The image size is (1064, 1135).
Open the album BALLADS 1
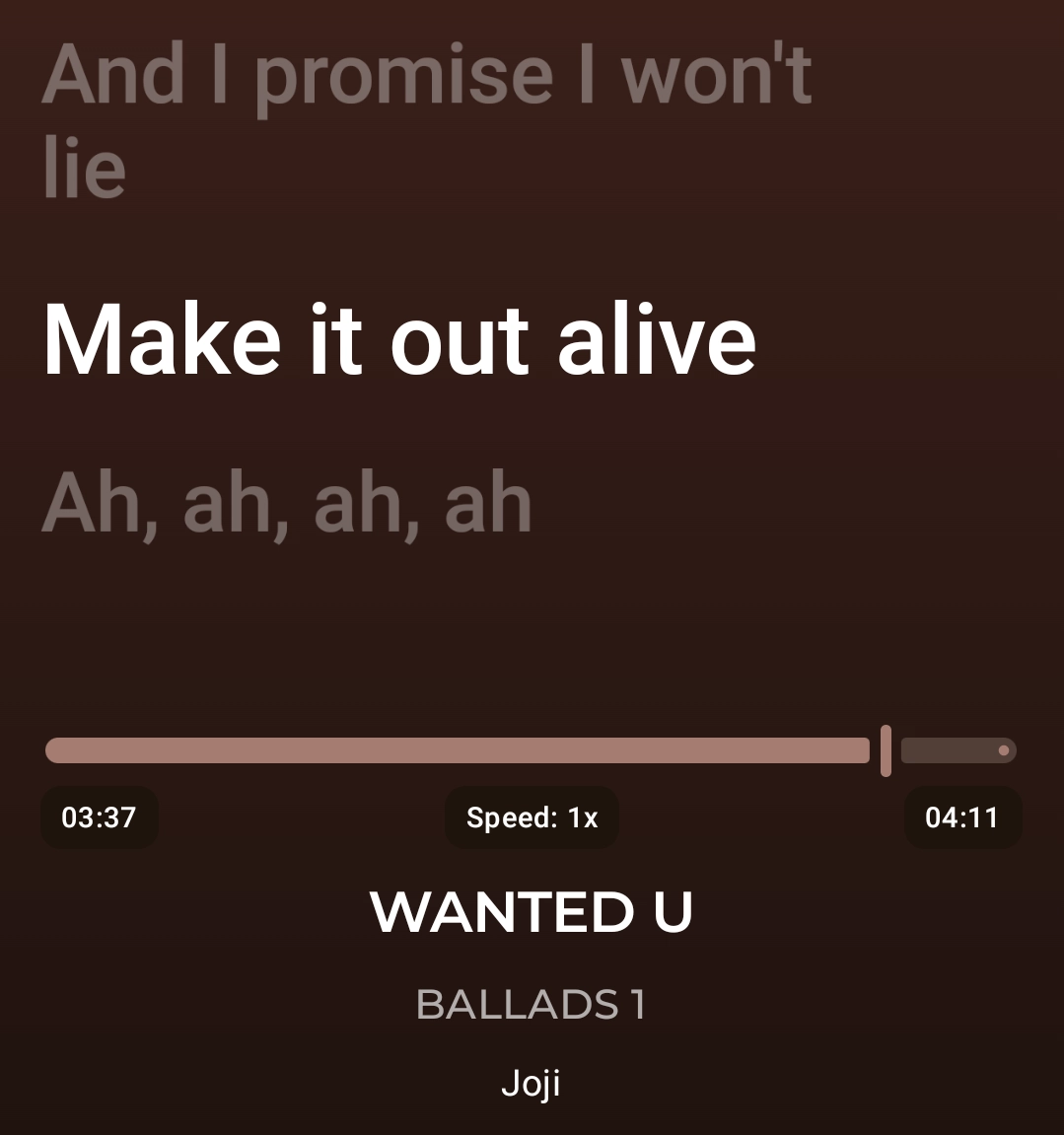click(532, 1005)
